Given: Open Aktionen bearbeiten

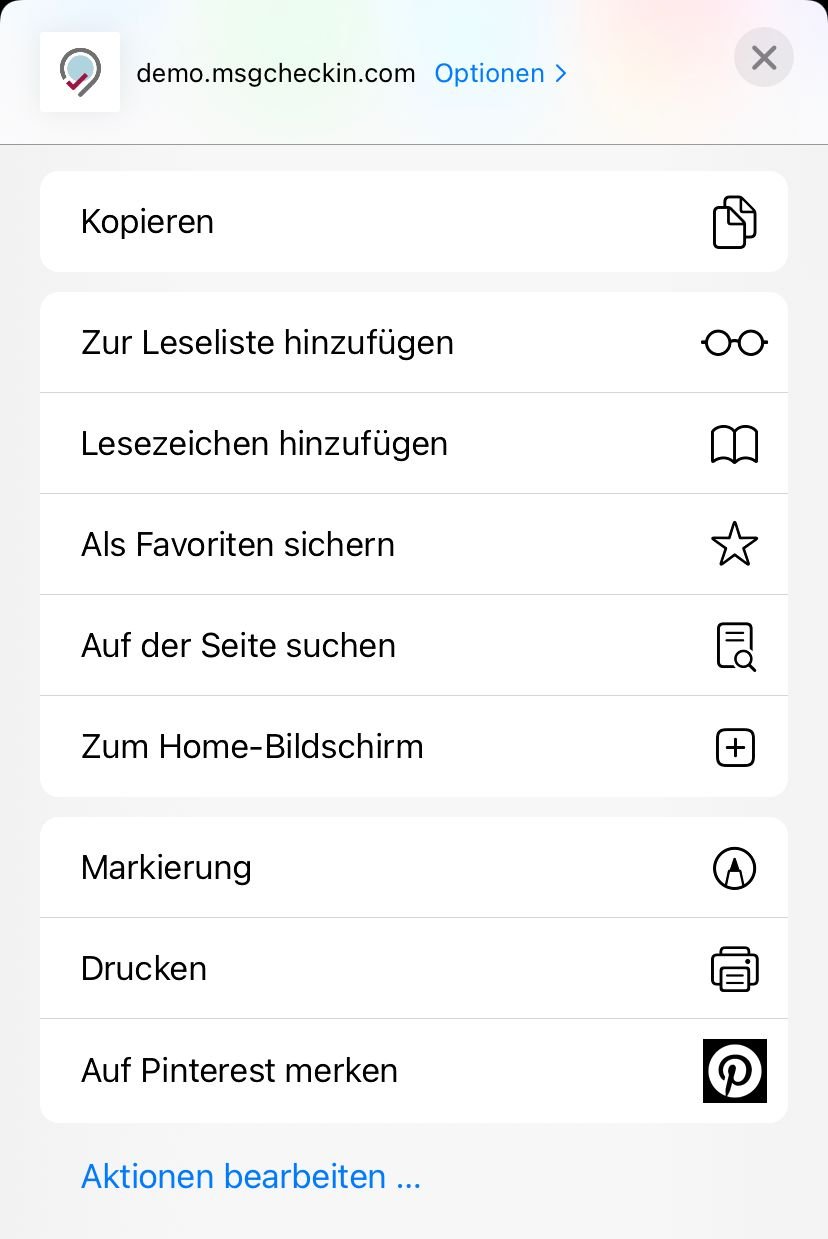Looking at the screenshot, I should click(251, 1176).
